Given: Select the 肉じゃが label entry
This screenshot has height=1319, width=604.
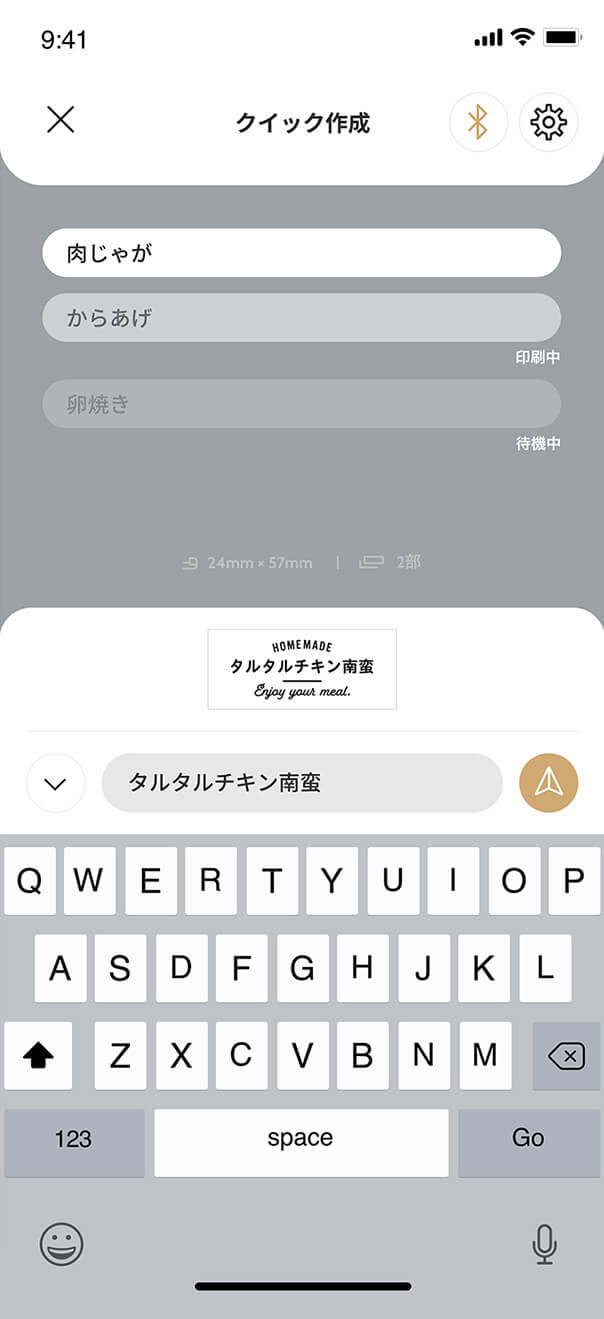Looking at the screenshot, I should pos(301,253).
